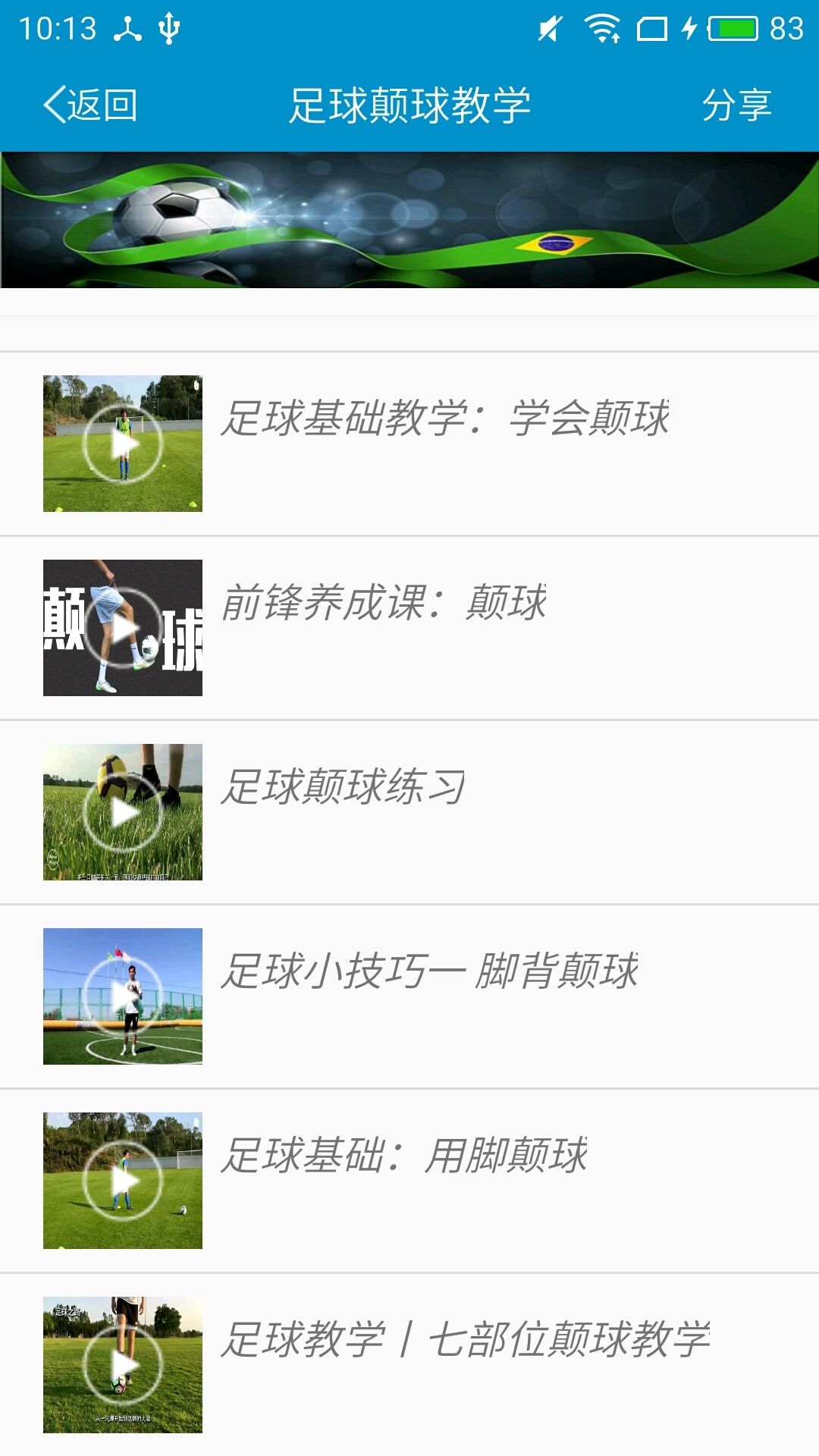Viewport: 819px width, 1456px height.
Task: Open 足球教学丨七部位颠球教学 lesson
Action: point(464,1340)
